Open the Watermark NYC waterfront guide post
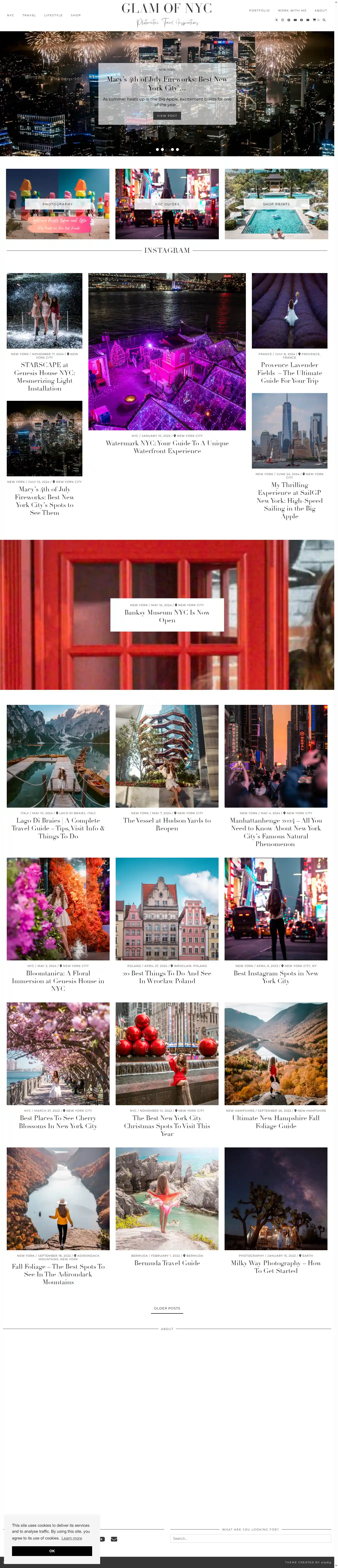Image resolution: width=338 pixels, height=1568 pixels. pos(167,447)
